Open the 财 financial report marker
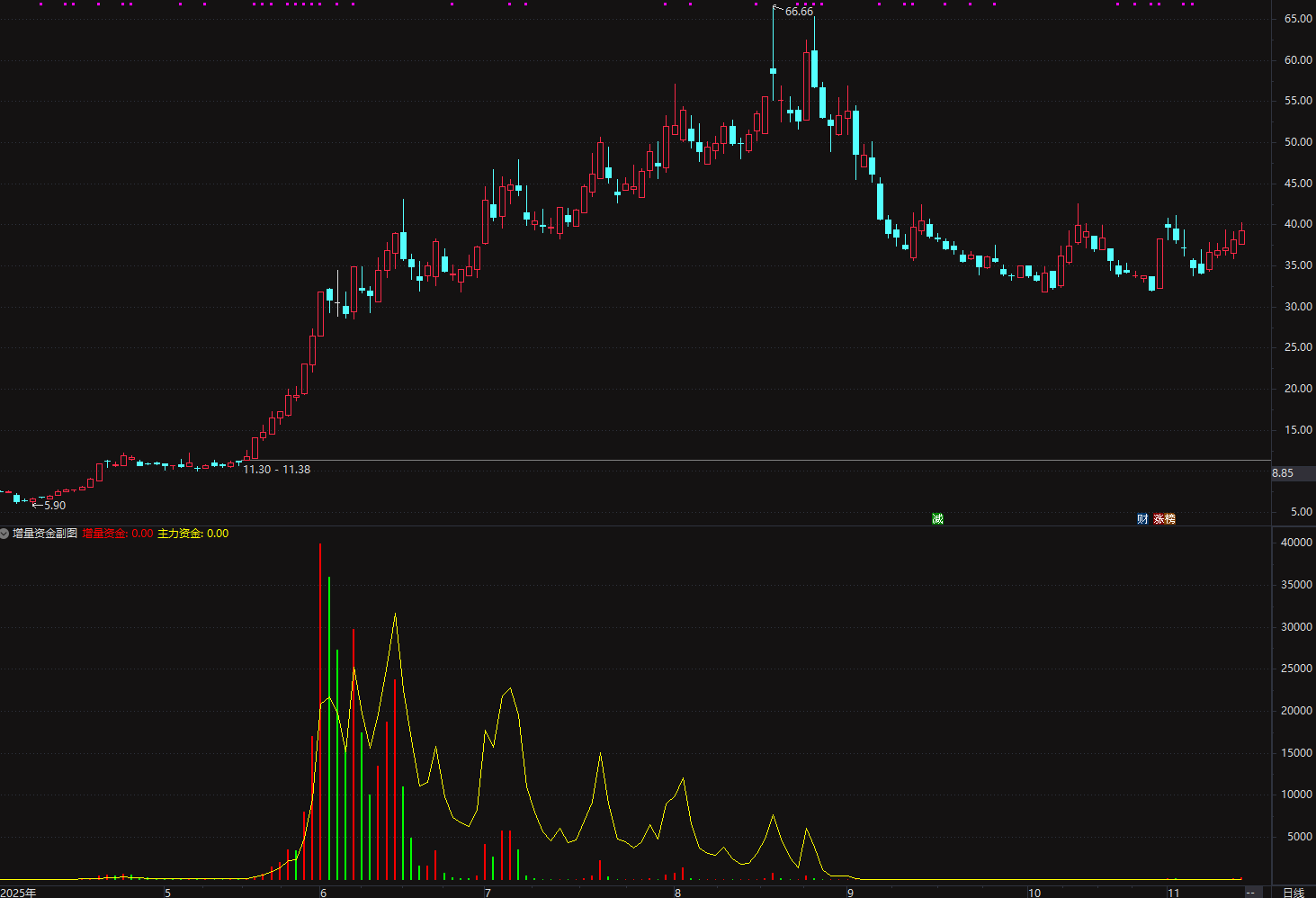This screenshot has width=1316, height=898. pyautogui.click(x=1142, y=518)
